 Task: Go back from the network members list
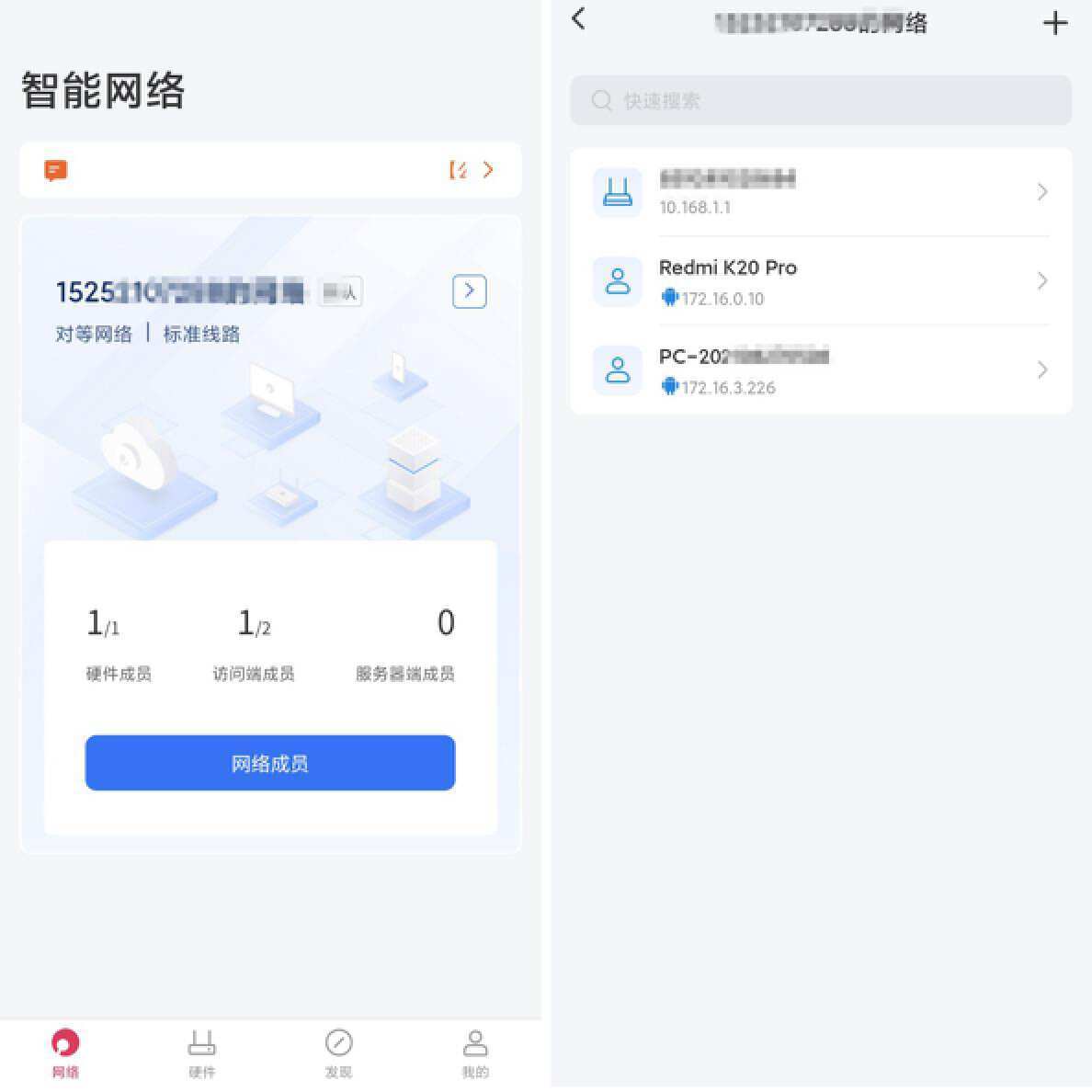coord(578,18)
